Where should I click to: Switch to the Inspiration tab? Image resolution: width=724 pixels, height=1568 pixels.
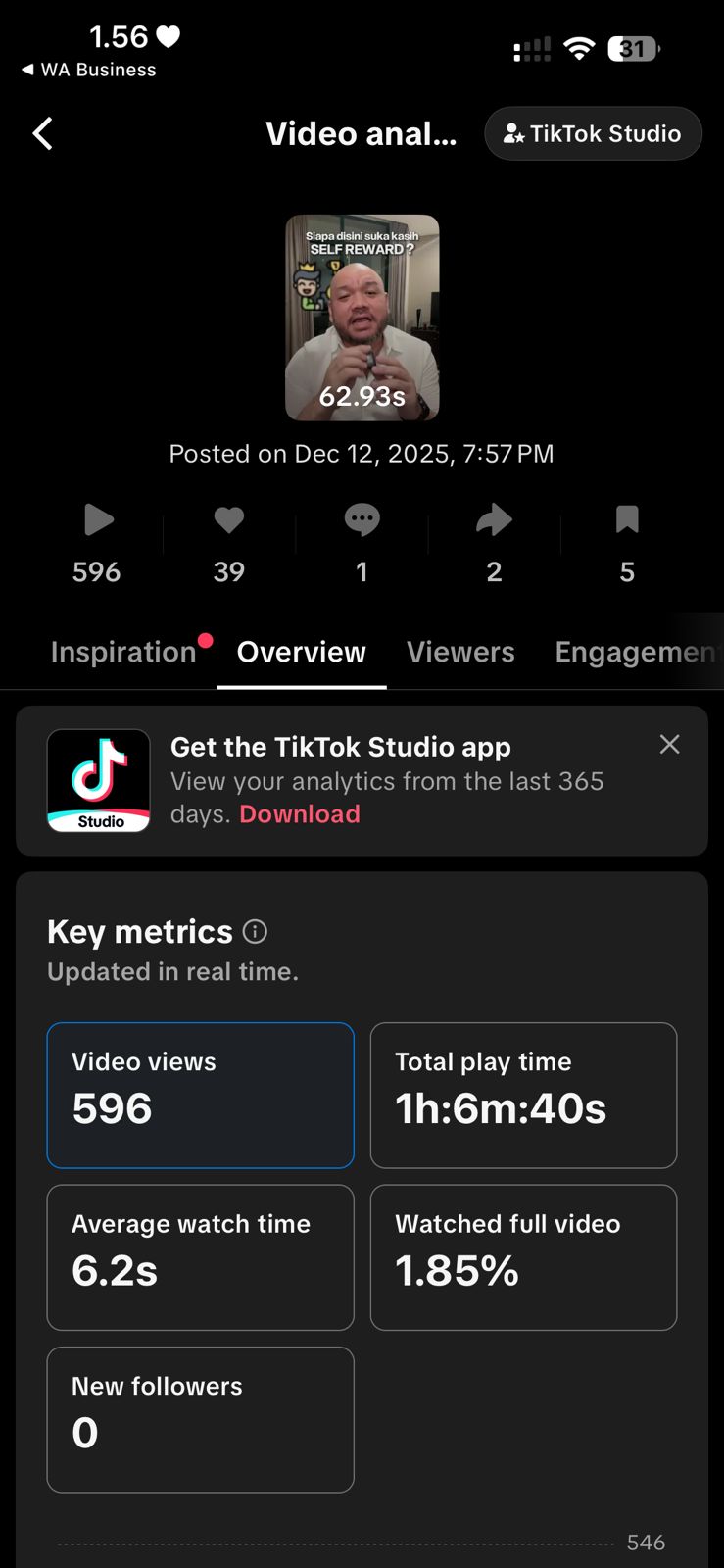[x=123, y=653]
